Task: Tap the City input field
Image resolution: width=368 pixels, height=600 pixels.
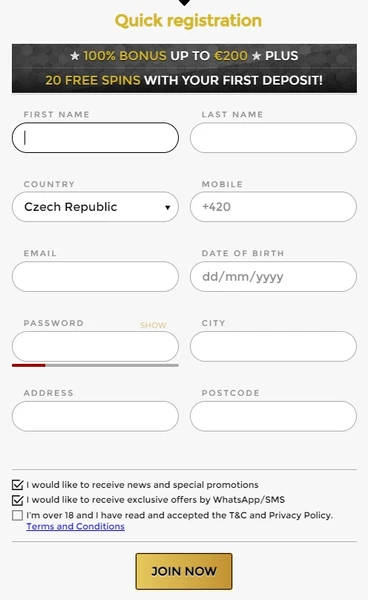Action: [x=274, y=347]
